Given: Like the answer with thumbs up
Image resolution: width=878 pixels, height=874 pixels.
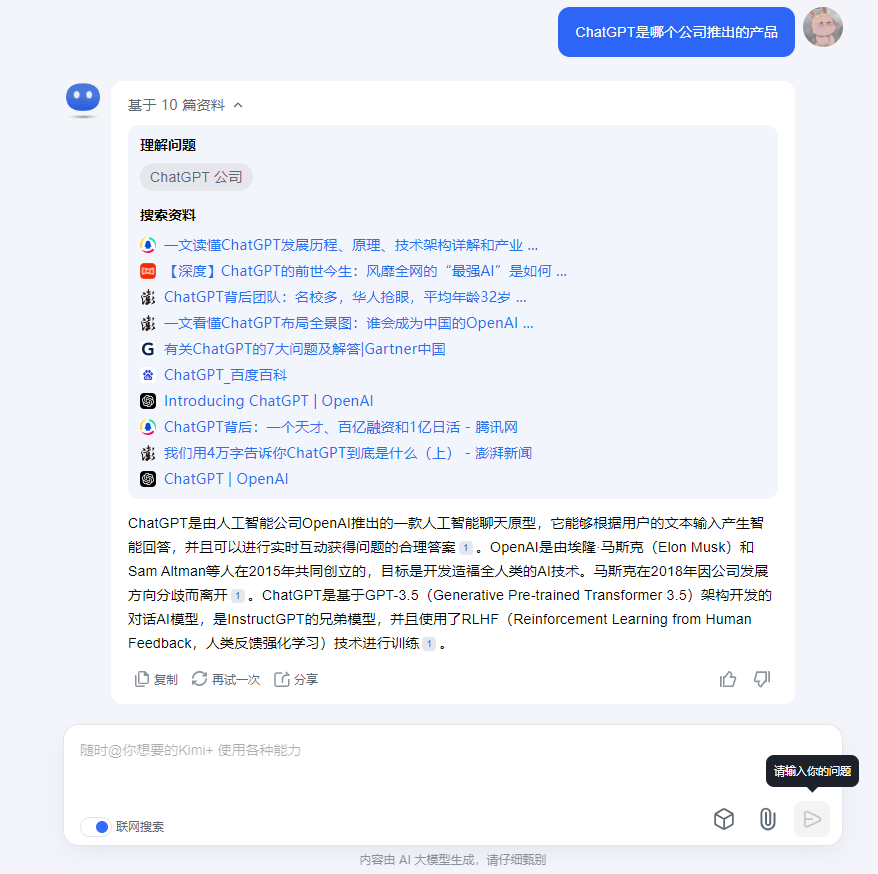Looking at the screenshot, I should [x=728, y=679].
